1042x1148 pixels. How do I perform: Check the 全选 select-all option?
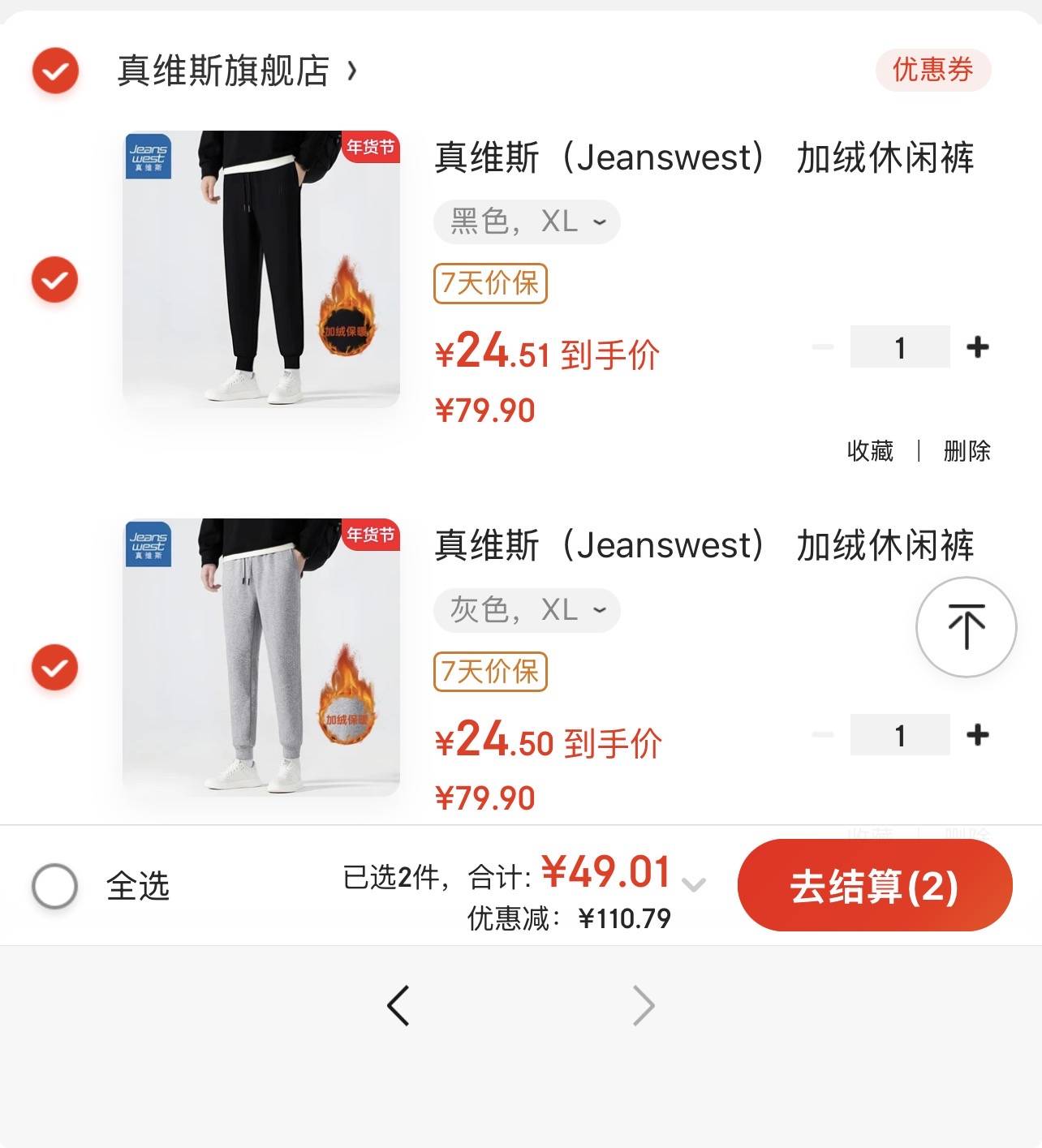coord(55,885)
